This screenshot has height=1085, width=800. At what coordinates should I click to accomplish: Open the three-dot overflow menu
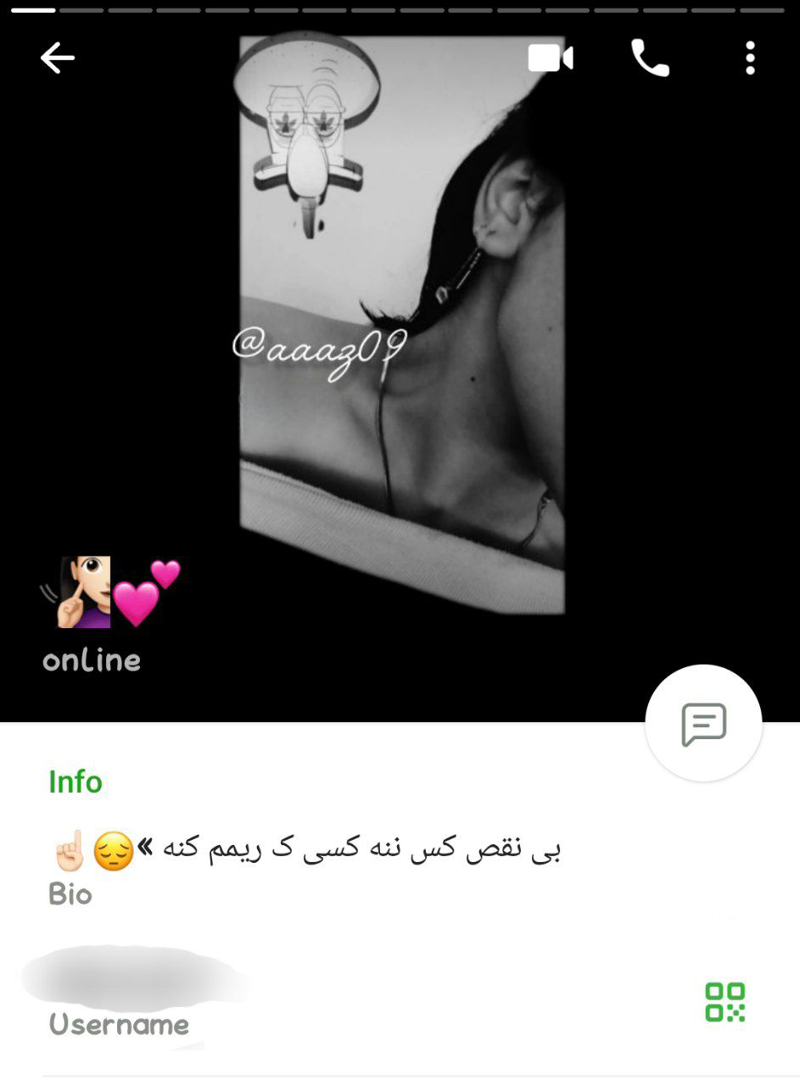(x=750, y=59)
